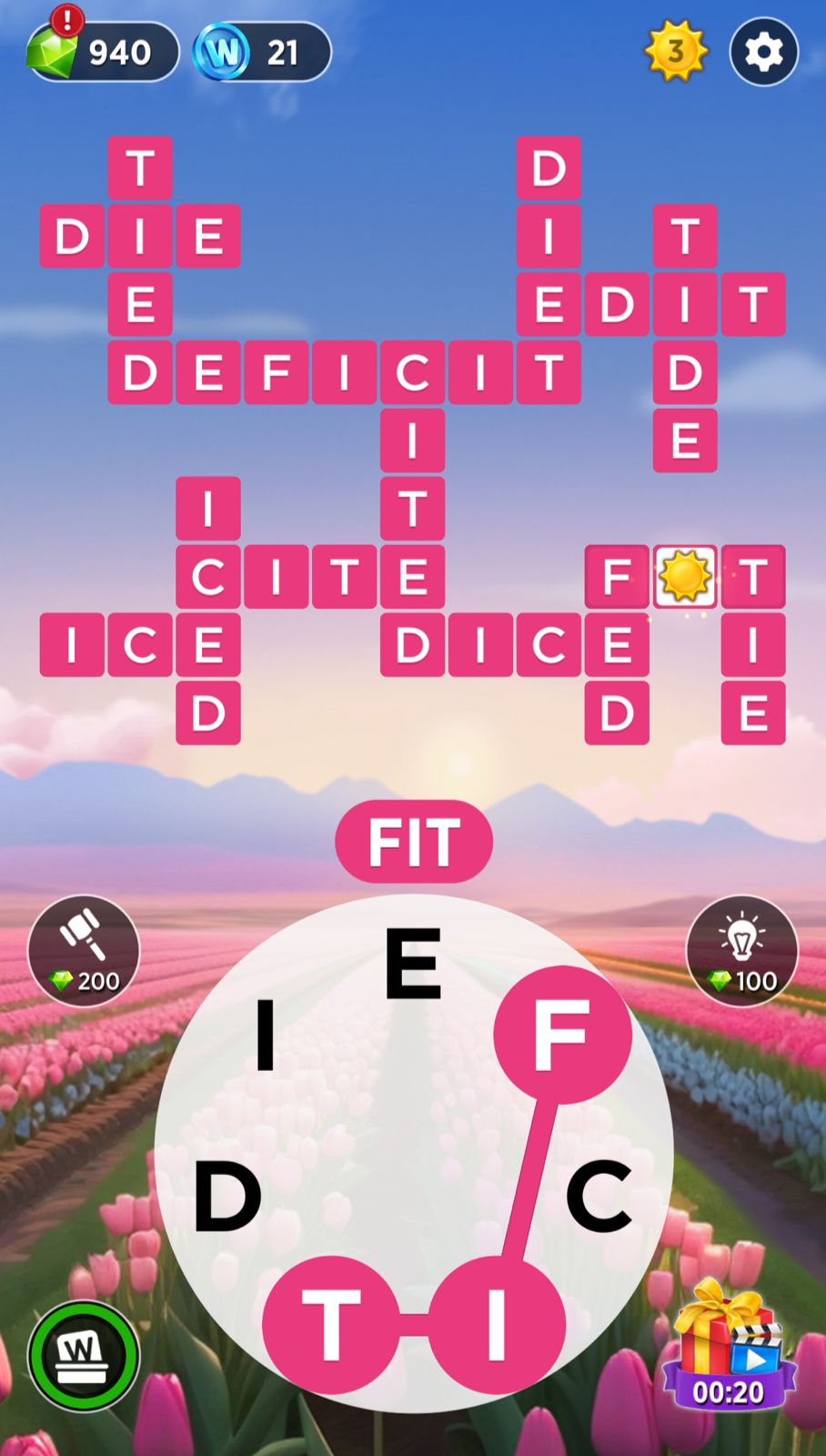Tap the letter F on the wheel
Image resolution: width=826 pixels, height=1456 pixels.
pyautogui.click(x=562, y=1035)
